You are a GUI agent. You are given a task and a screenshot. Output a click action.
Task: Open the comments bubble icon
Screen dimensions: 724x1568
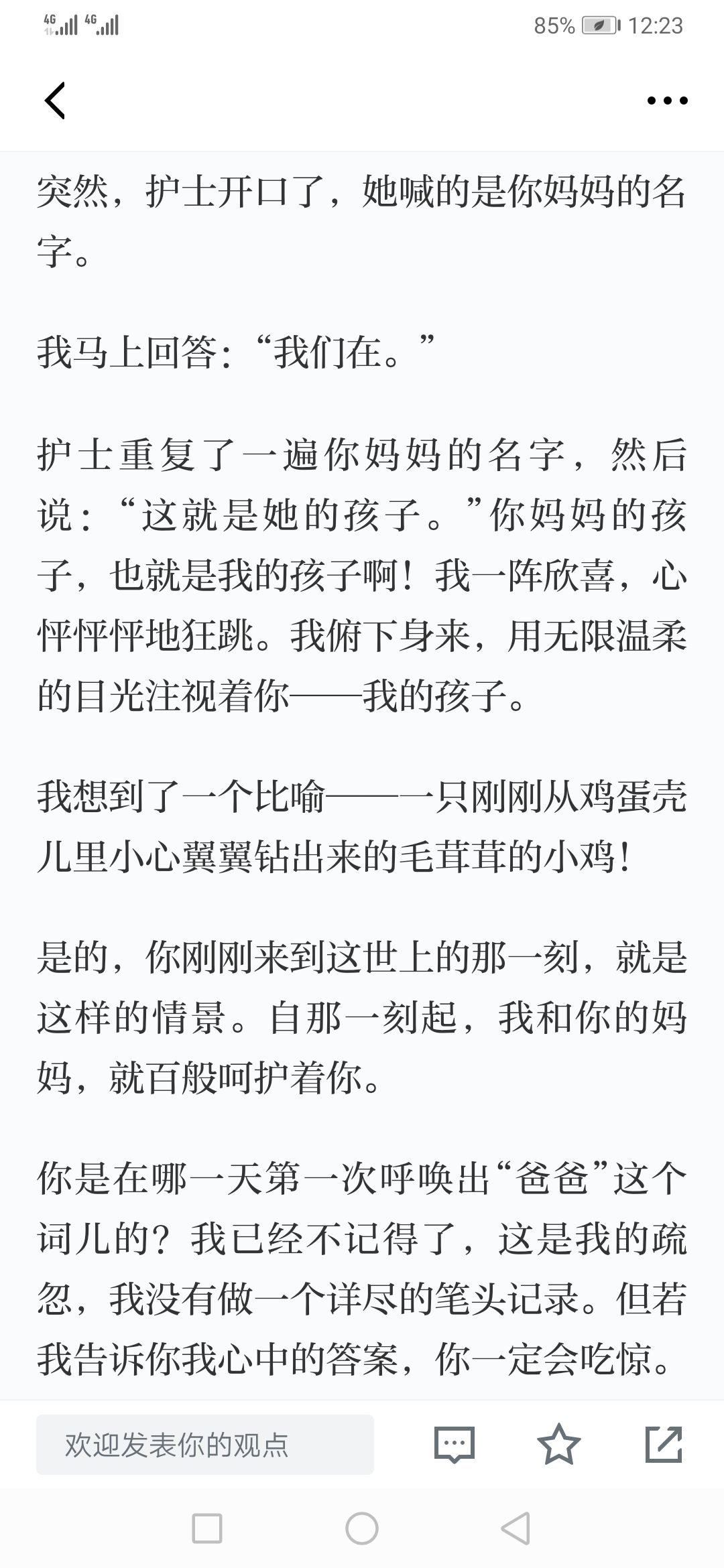[x=455, y=1444]
